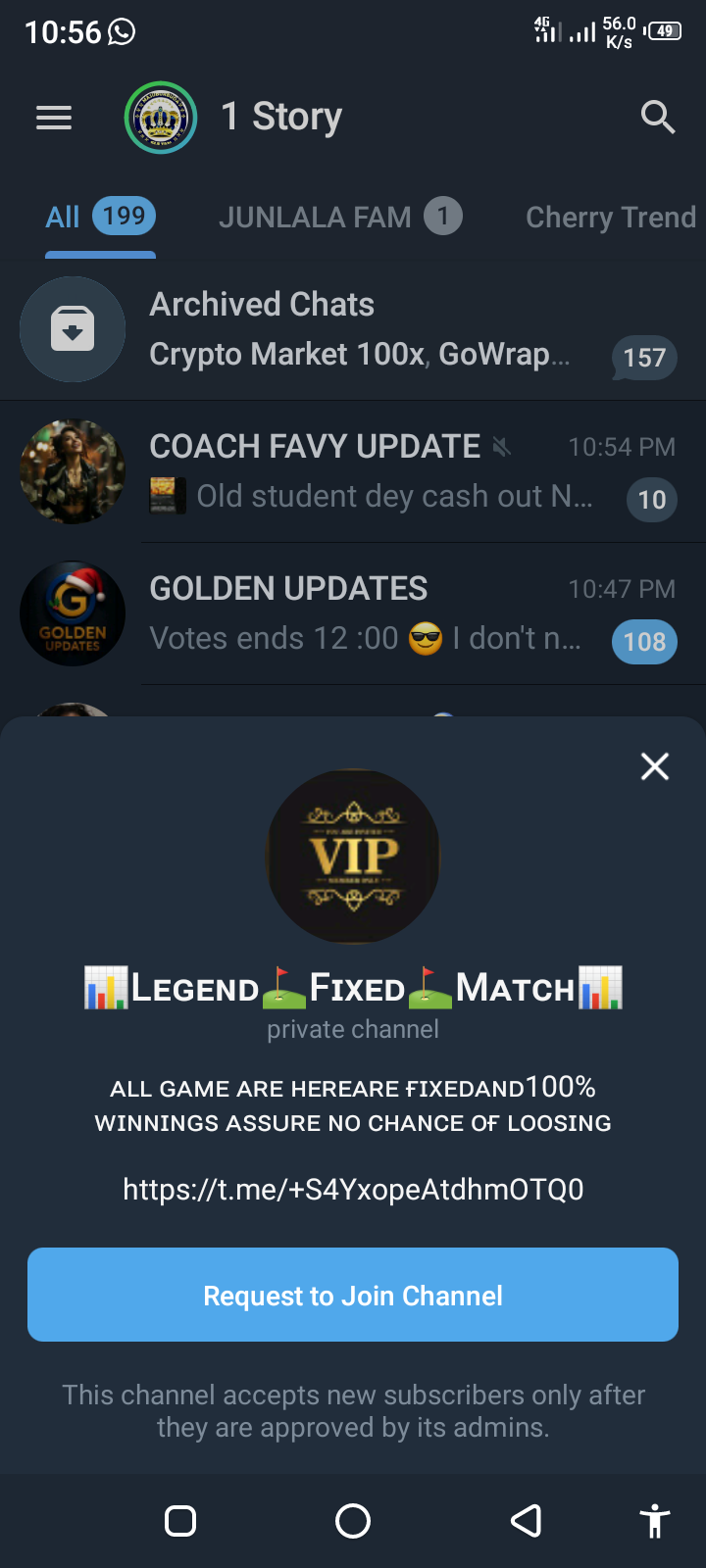View the story avatar at the top
706x1568 pixels.
coord(160,118)
